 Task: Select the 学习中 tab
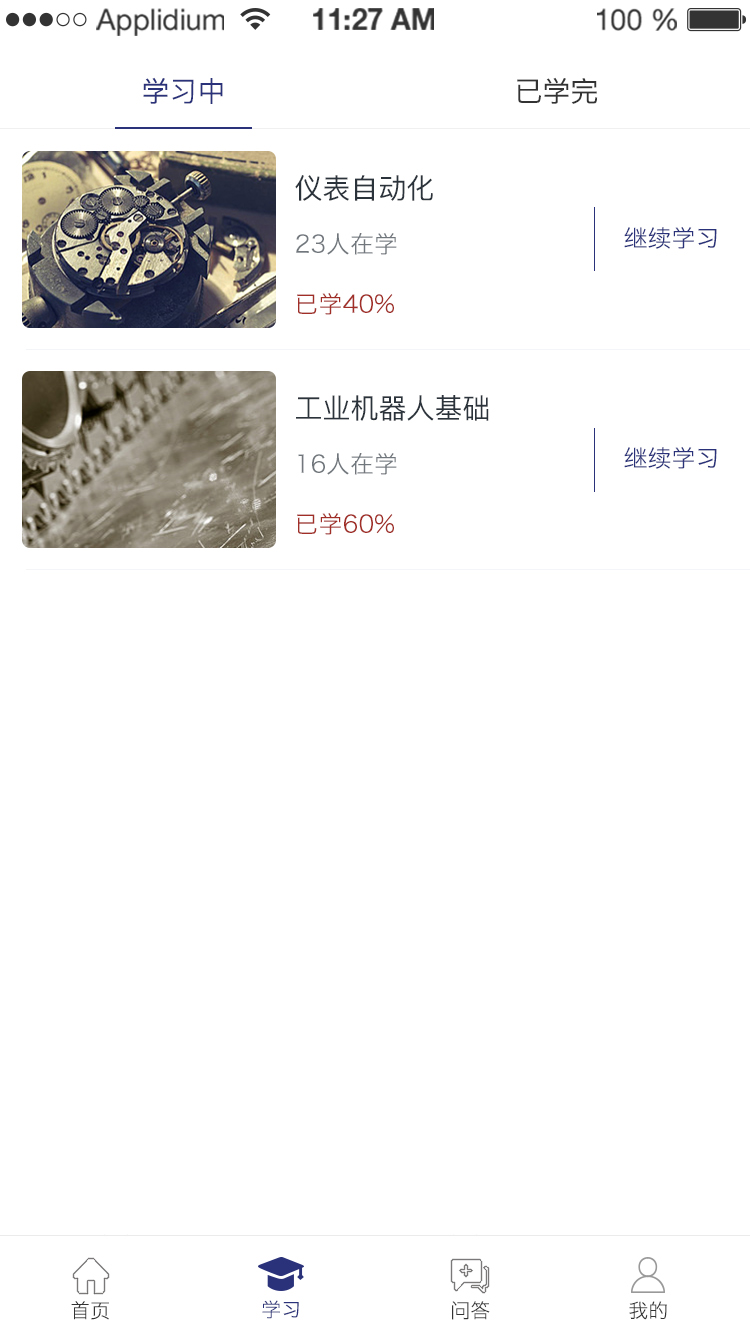[x=184, y=92]
